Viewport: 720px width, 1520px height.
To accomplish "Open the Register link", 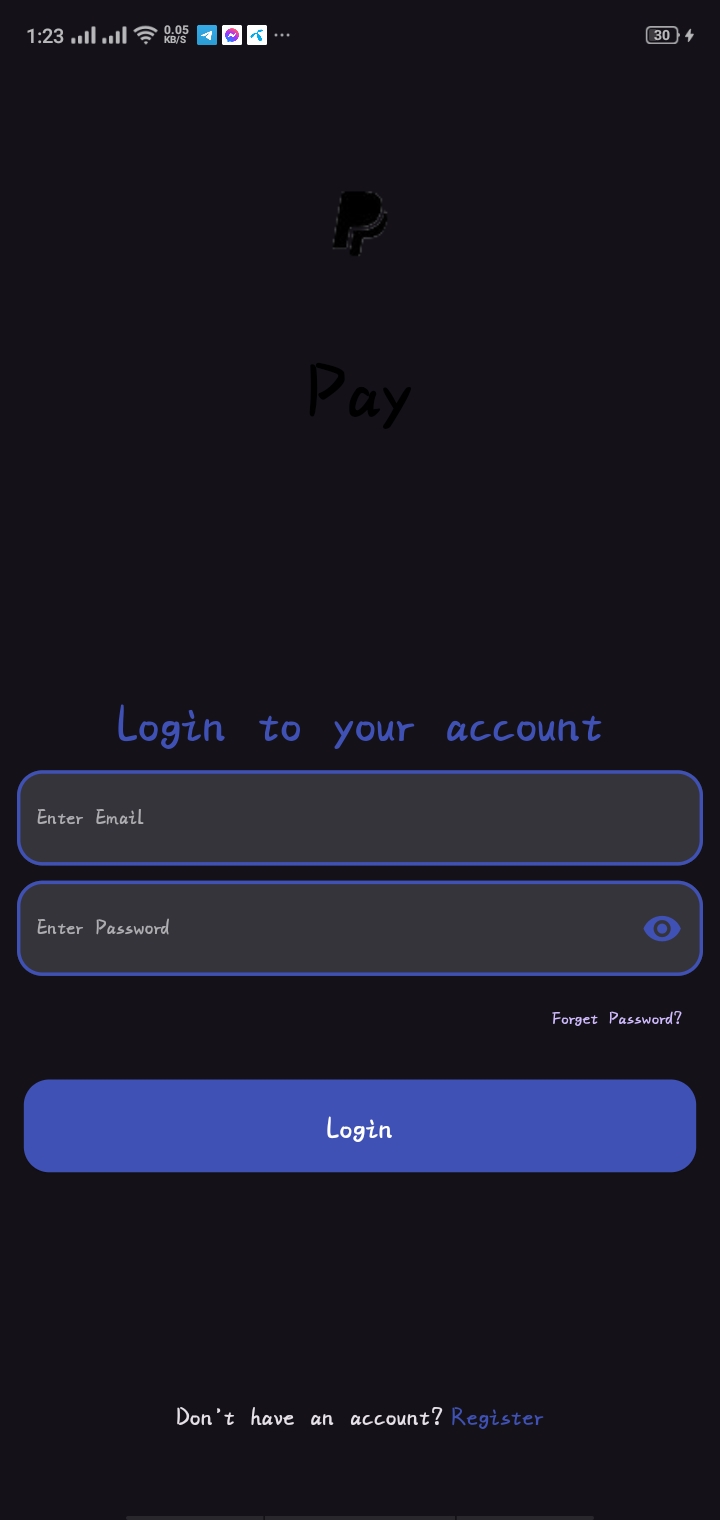I will (497, 1418).
